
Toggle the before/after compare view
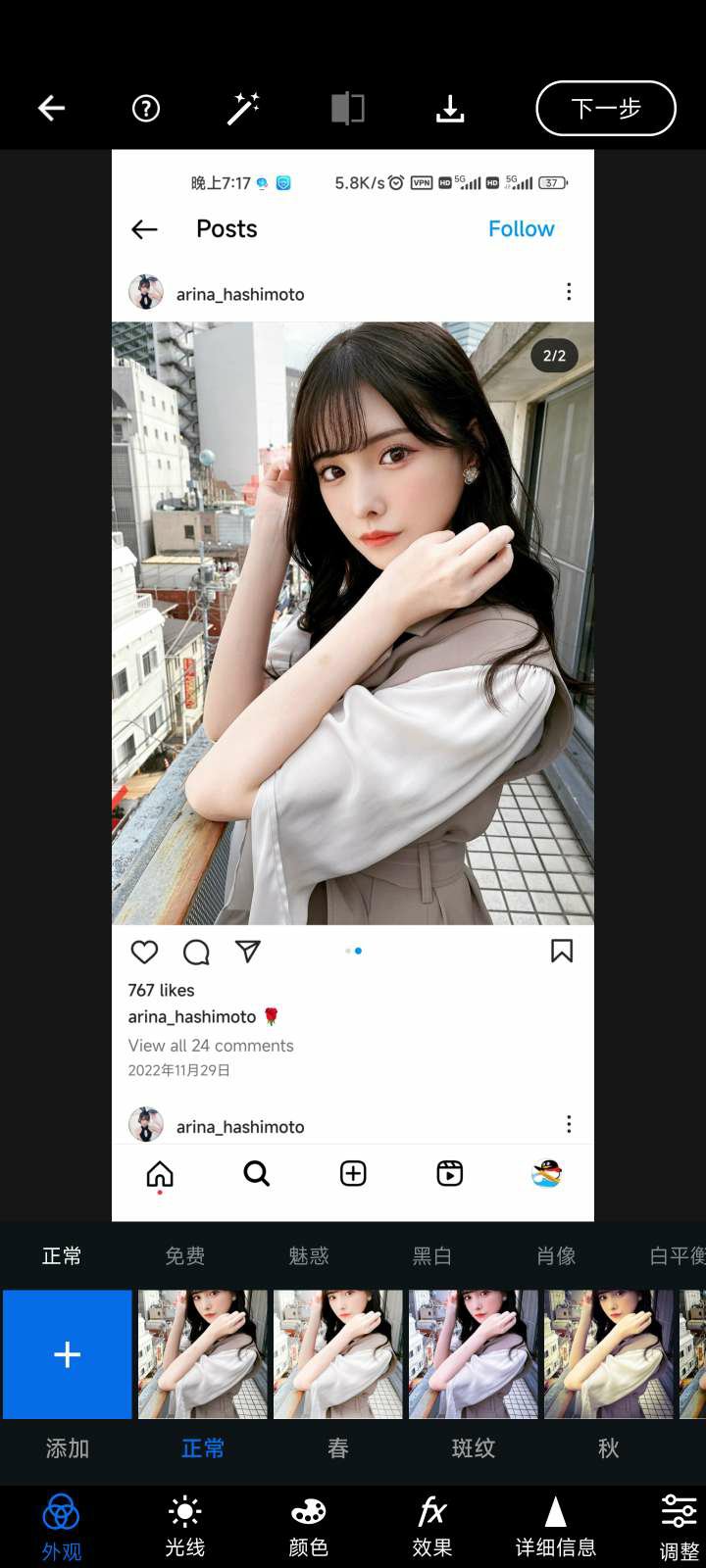(x=348, y=108)
